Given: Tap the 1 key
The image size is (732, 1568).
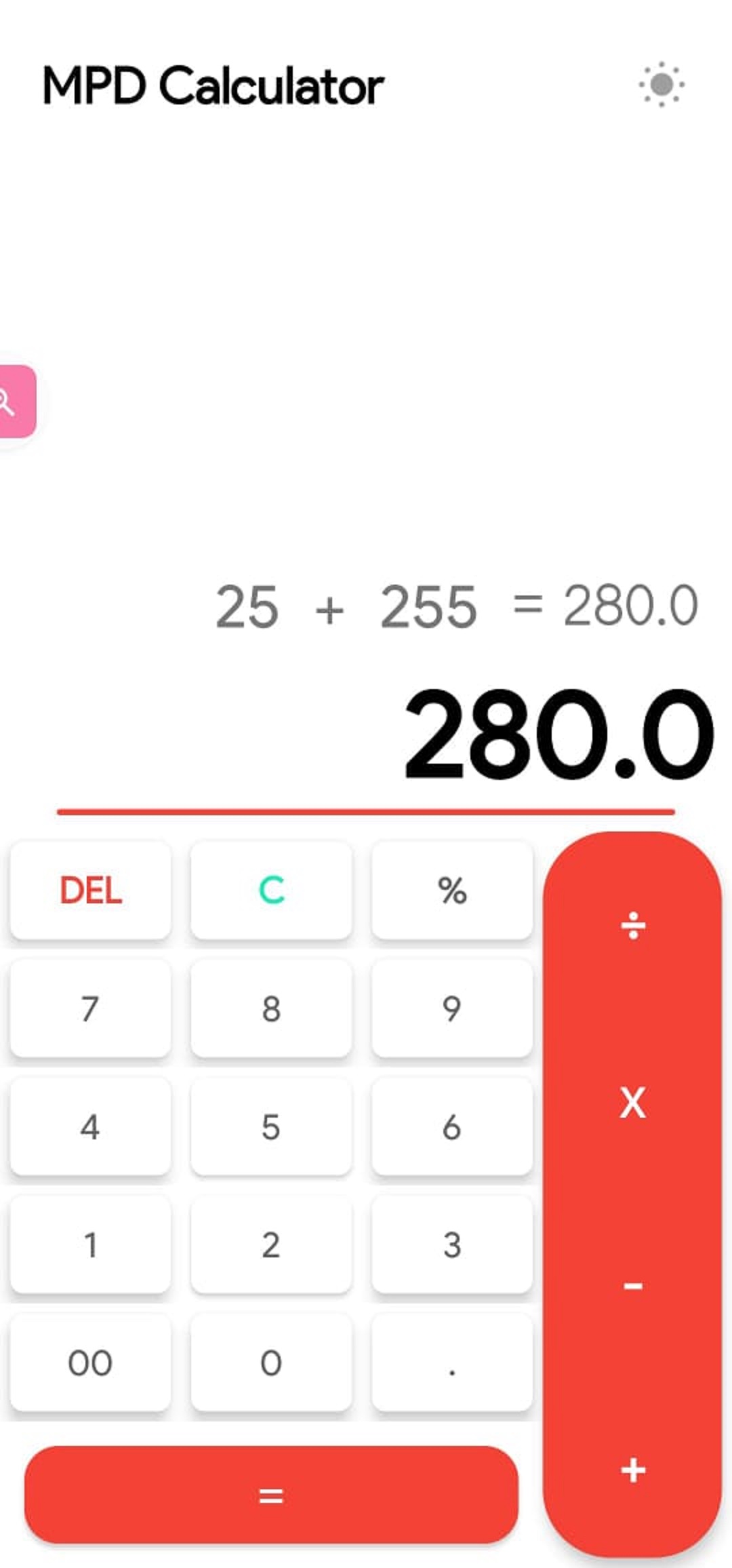Looking at the screenshot, I should tap(90, 1244).
